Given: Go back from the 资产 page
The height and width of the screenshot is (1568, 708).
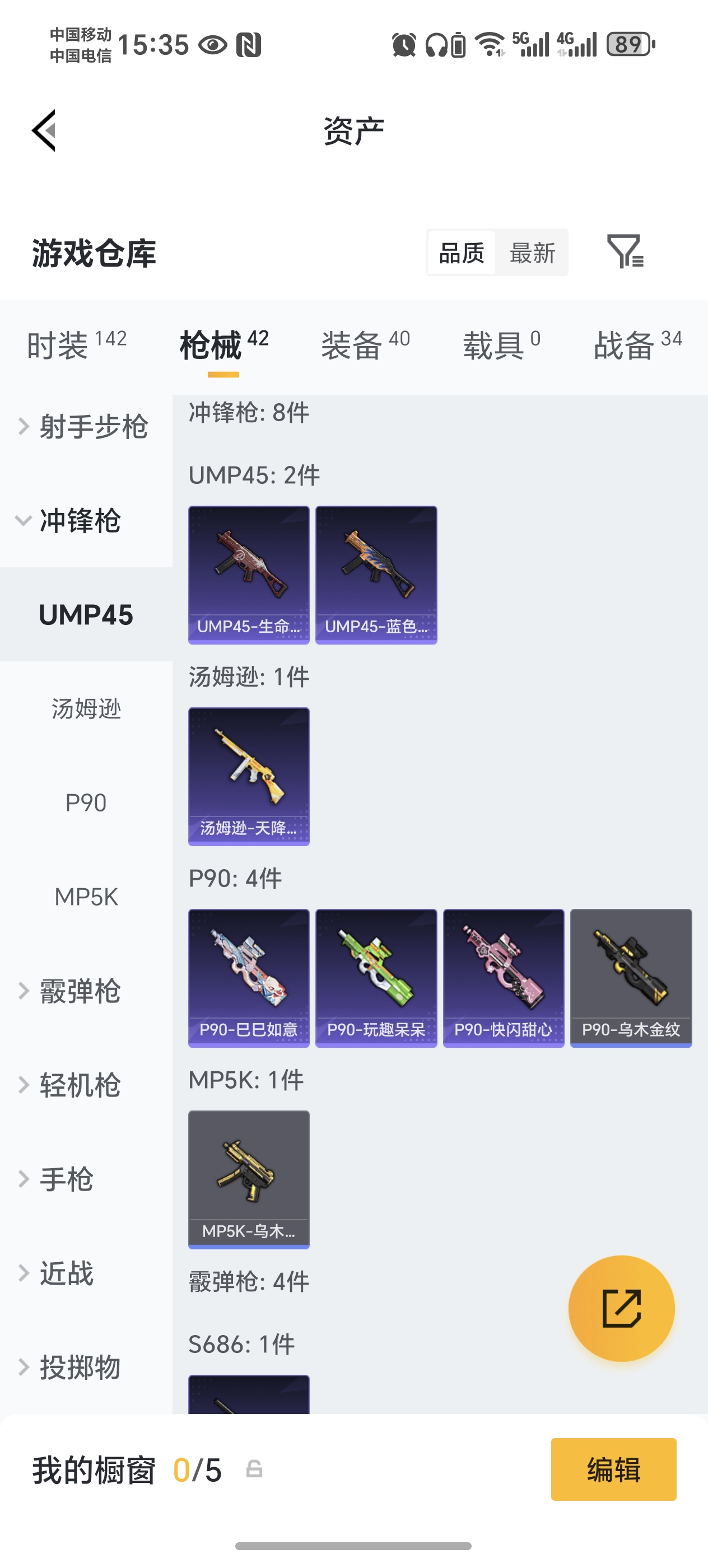Looking at the screenshot, I should [x=44, y=130].
